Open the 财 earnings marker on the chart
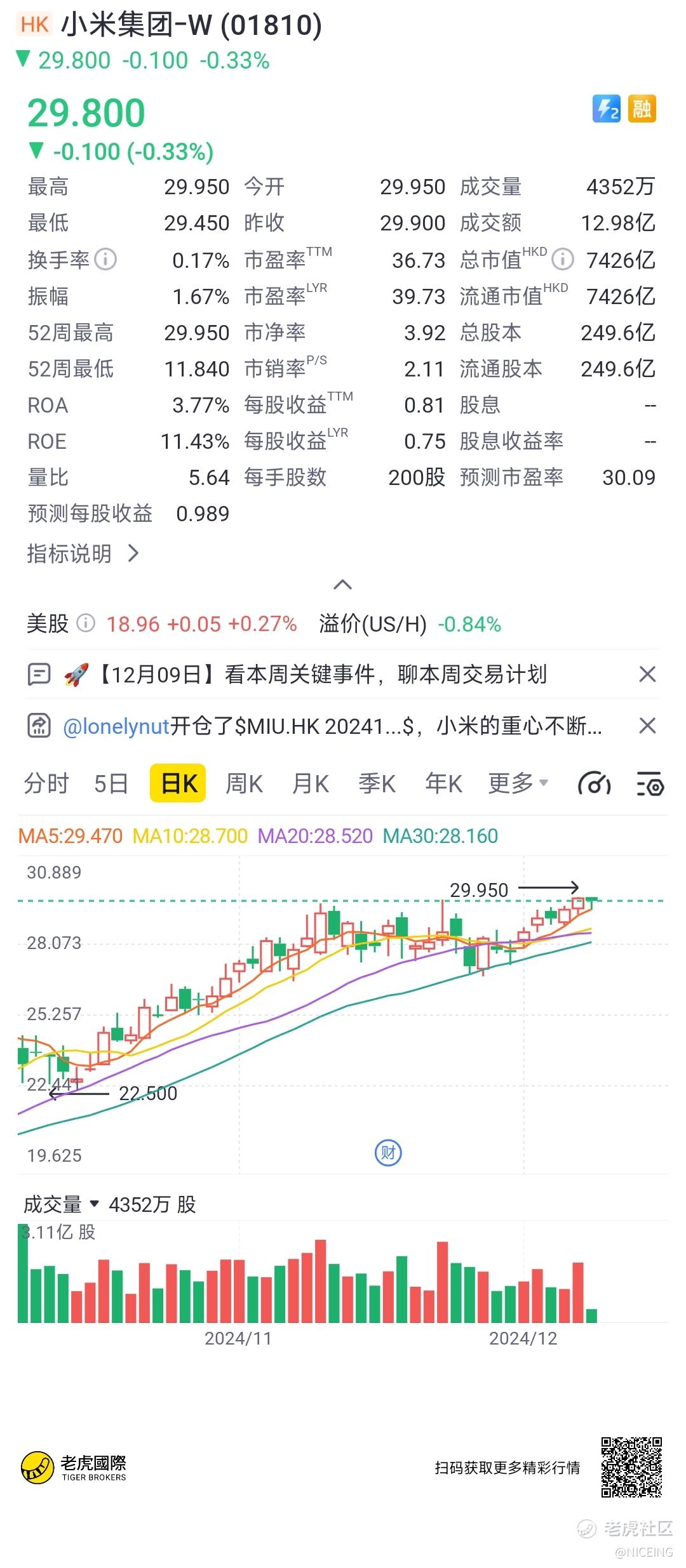The width and height of the screenshot is (686, 1568). (x=388, y=1152)
